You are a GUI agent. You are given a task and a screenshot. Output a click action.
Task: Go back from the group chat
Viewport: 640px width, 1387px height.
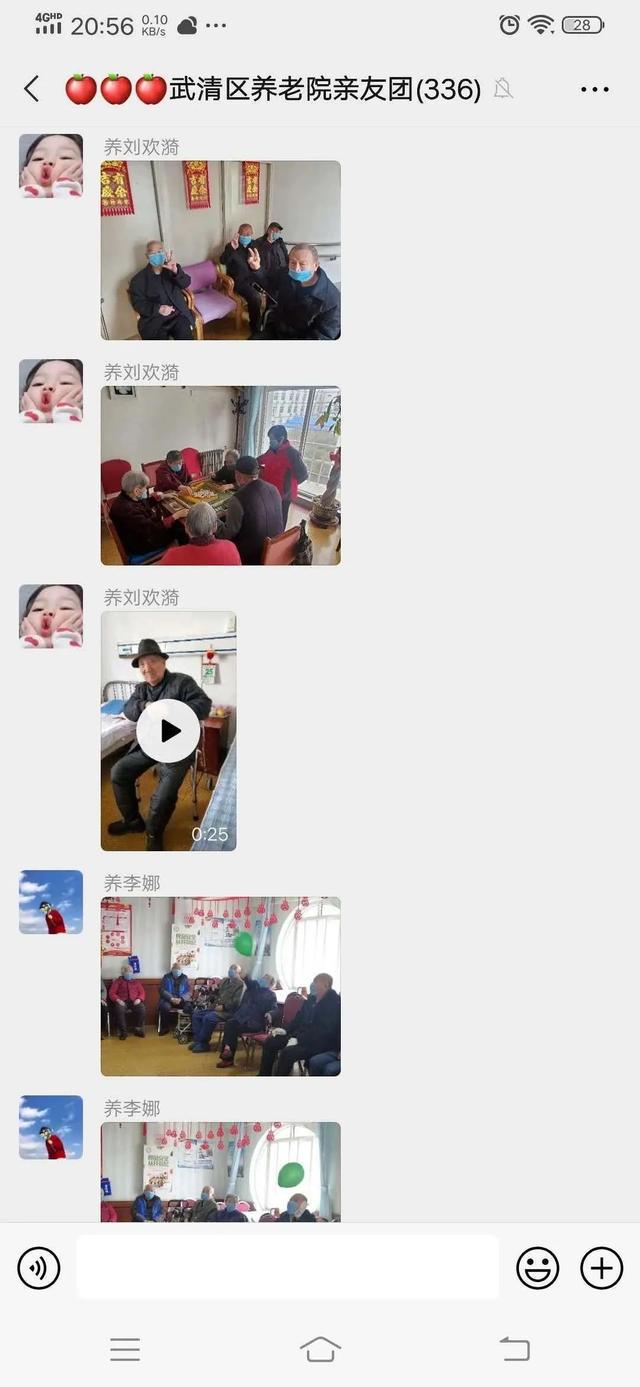32,89
